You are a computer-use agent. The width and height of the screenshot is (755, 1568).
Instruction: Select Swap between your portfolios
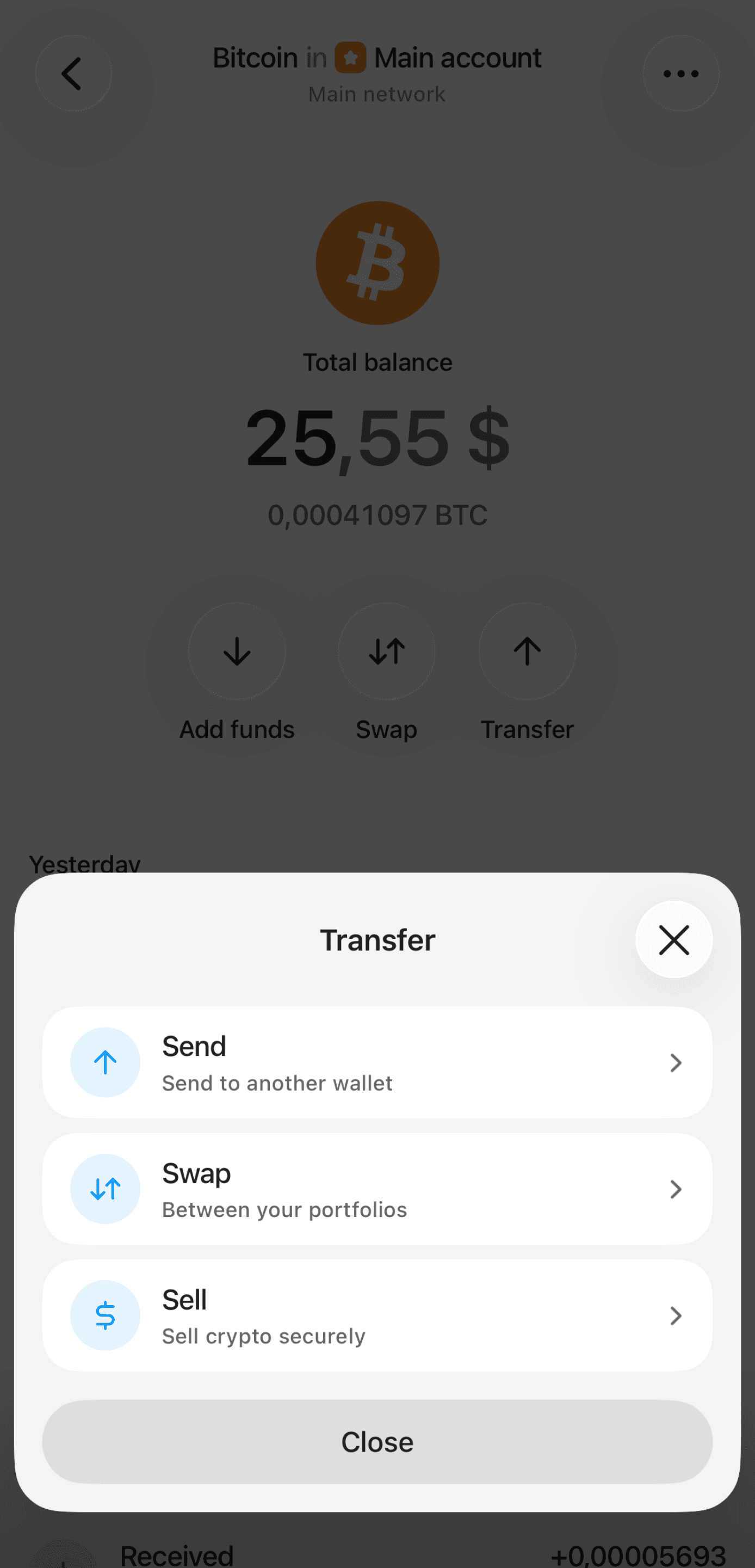(x=377, y=1189)
